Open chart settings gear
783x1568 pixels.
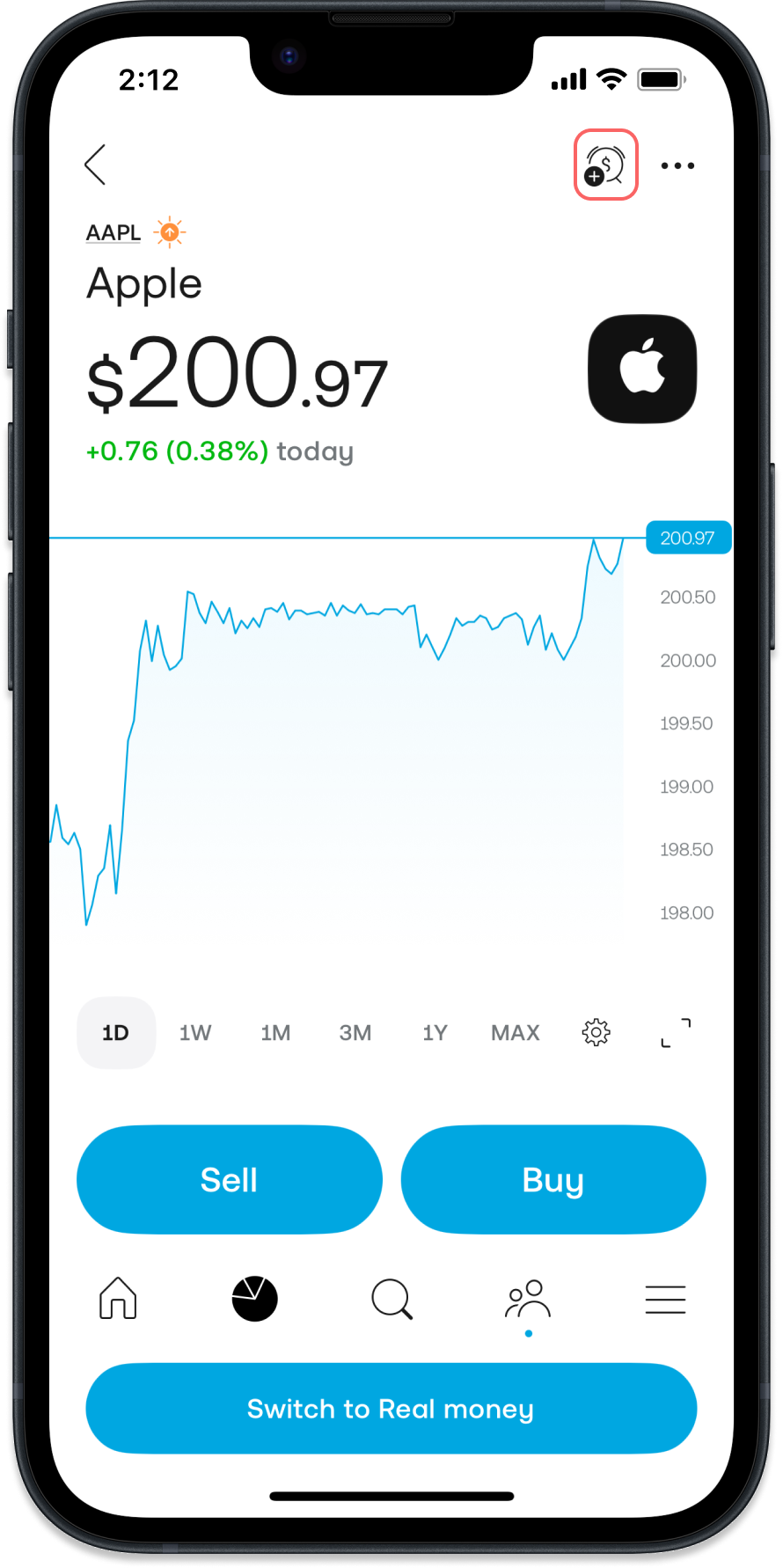[596, 1032]
